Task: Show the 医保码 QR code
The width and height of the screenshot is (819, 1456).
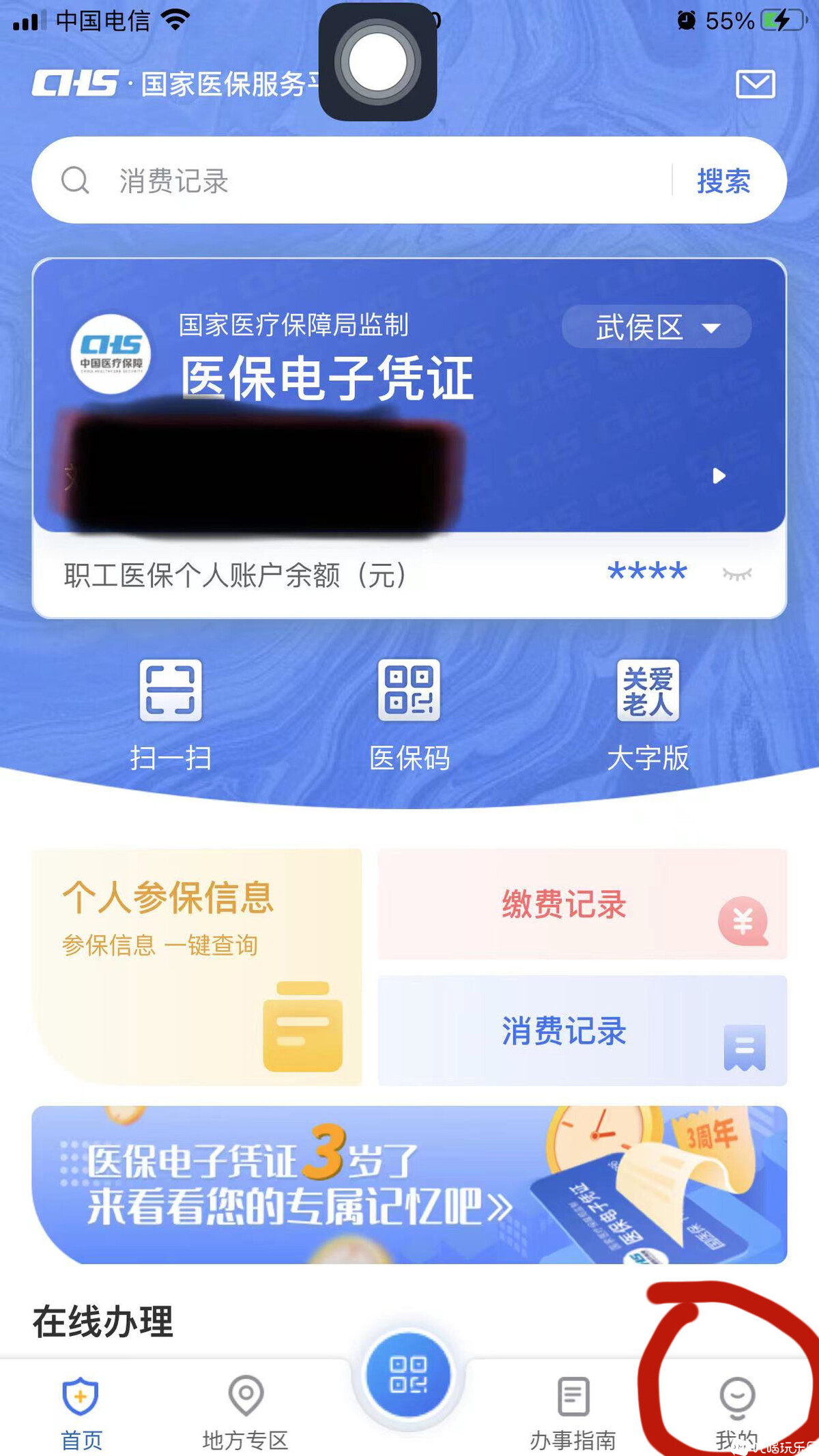Action: pyautogui.click(x=409, y=713)
